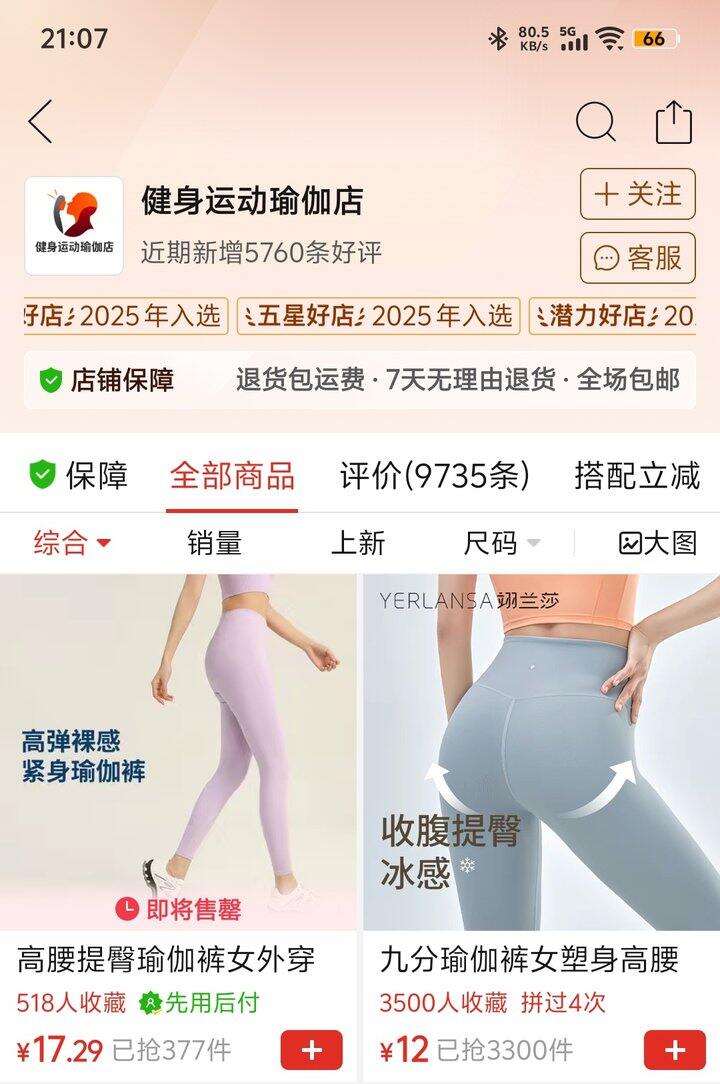
Task: View the 评价(9735条) reviews tab
Action: pyautogui.click(x=435, y=475)
